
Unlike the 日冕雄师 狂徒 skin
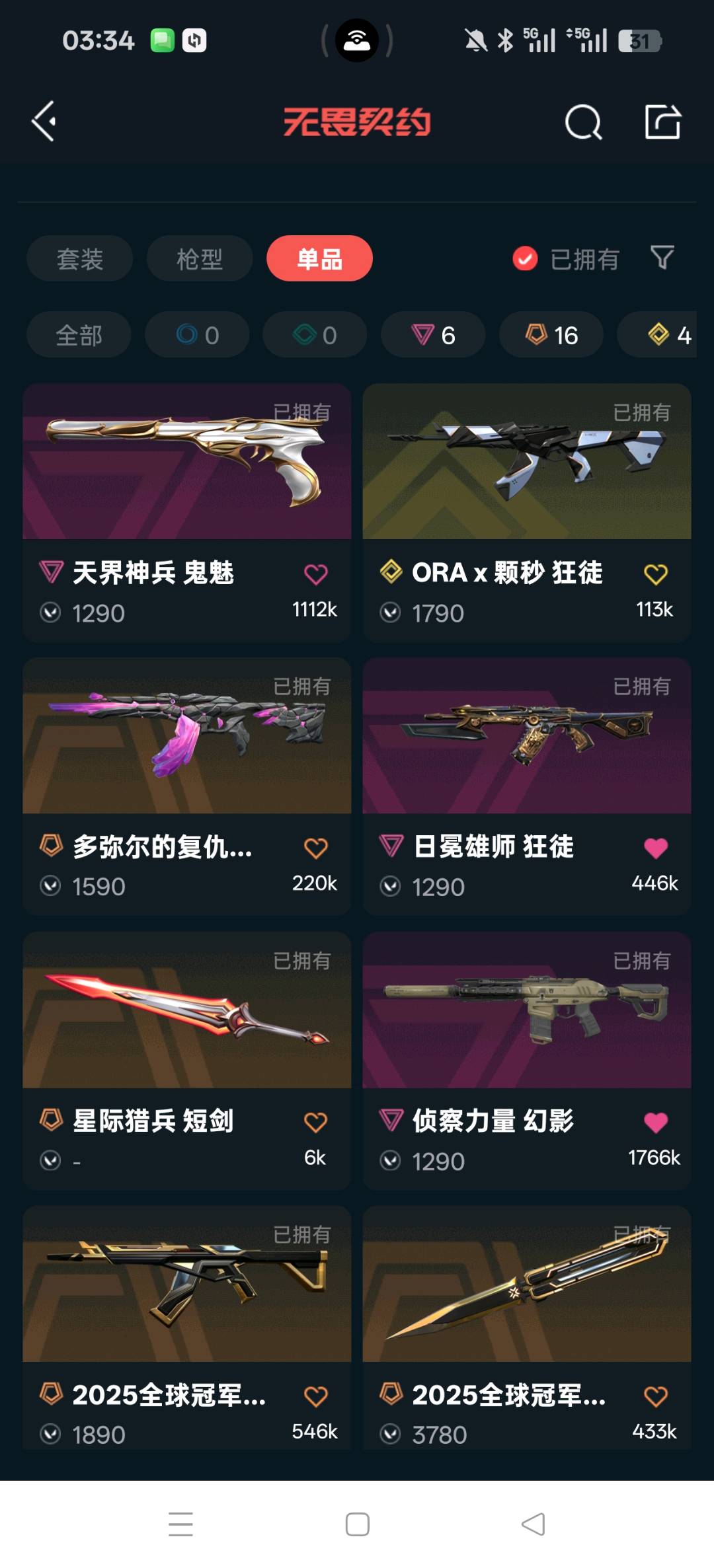655,848
